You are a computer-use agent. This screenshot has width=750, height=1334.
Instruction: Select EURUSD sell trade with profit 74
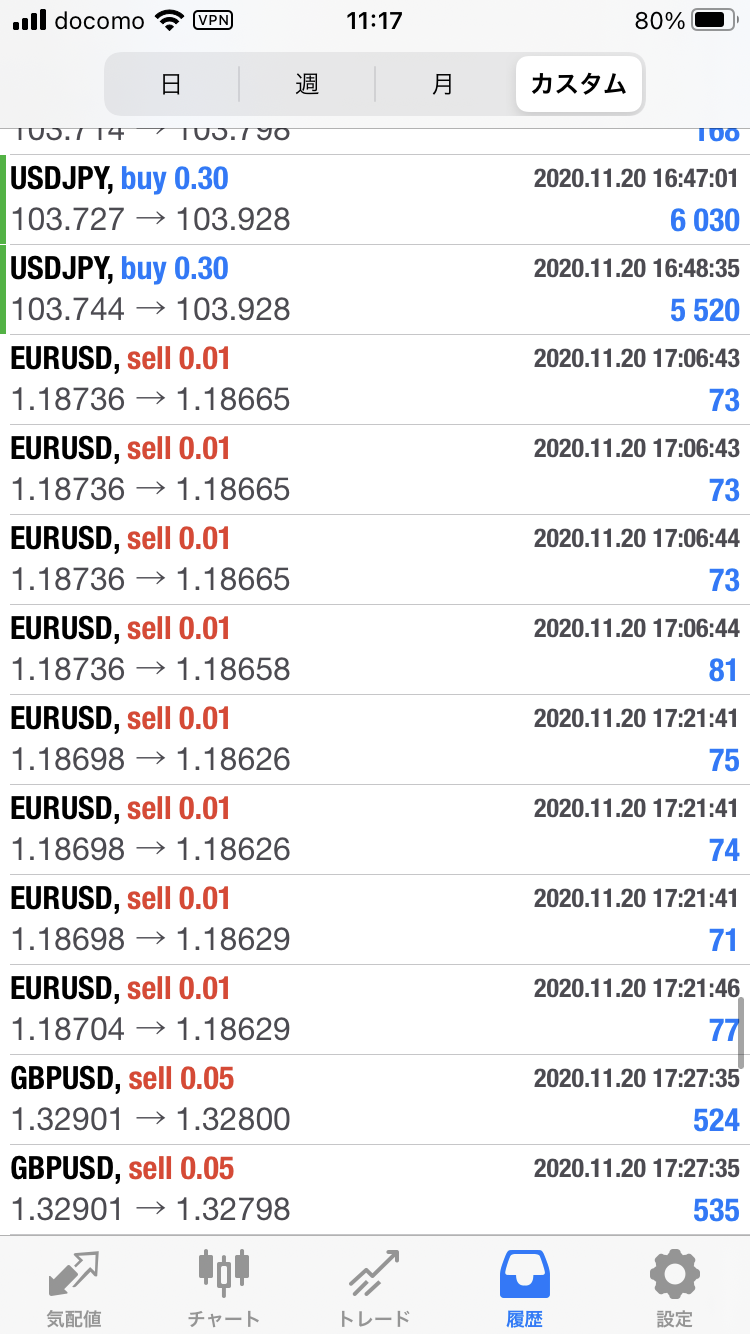point(375,830)
